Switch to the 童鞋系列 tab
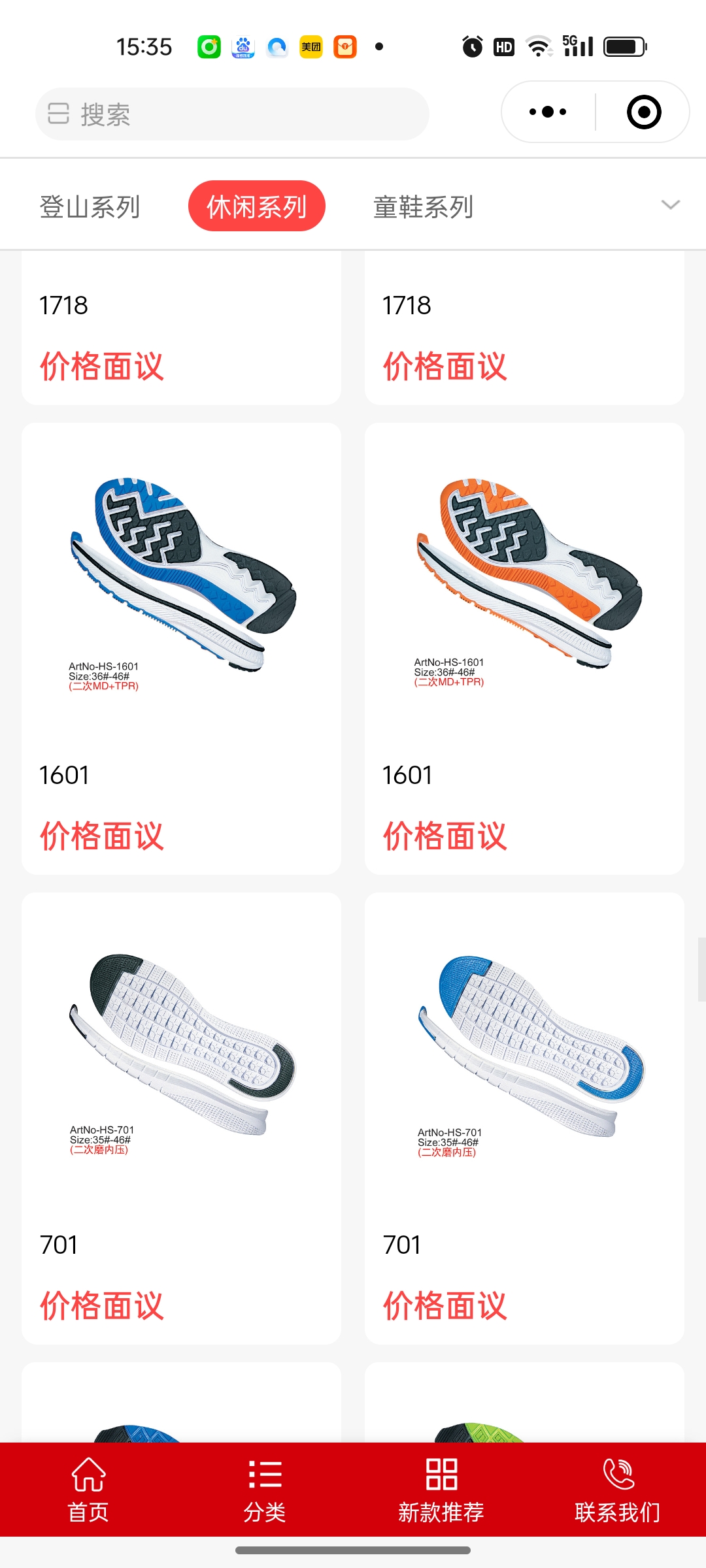The width and height of the screenshot is (706, 1568). [x=423, y=207]
